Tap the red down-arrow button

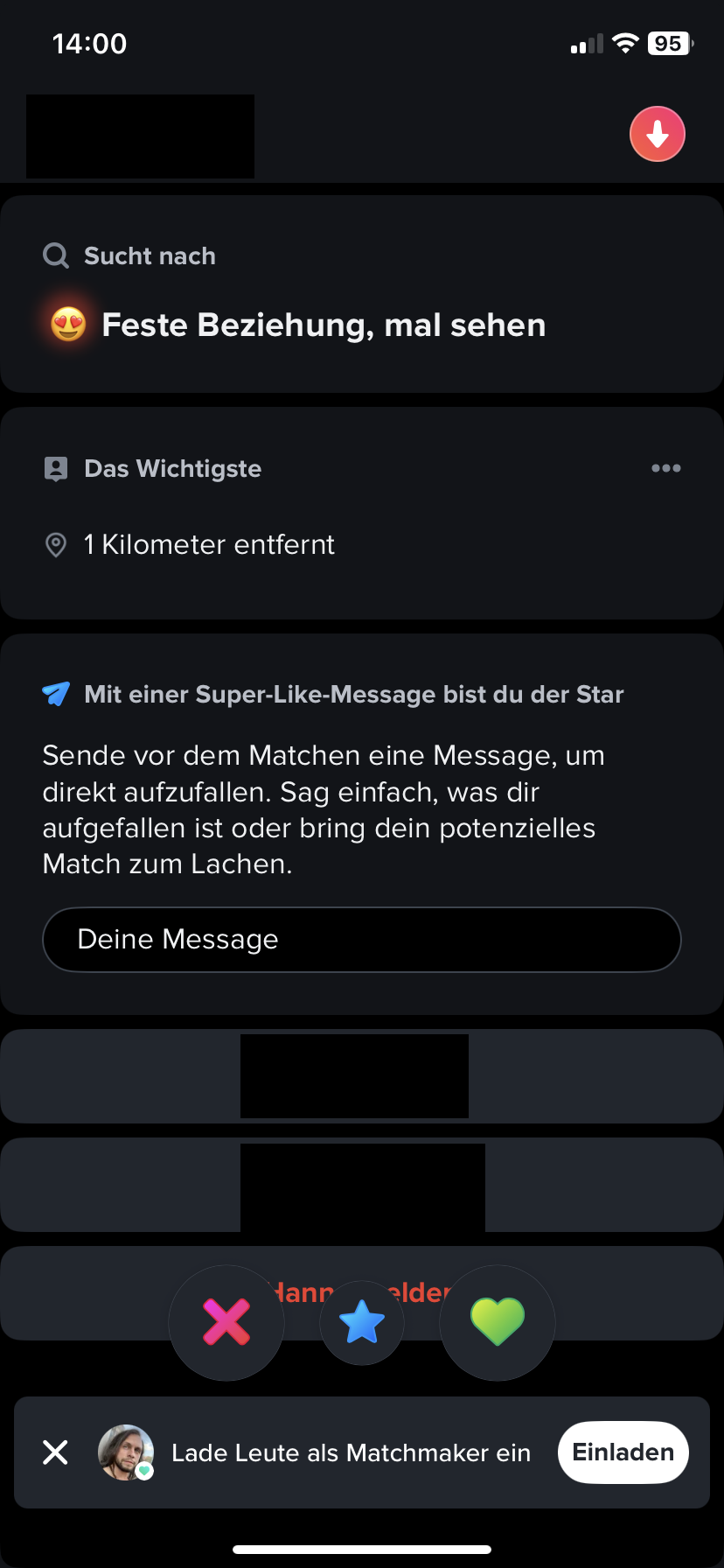point(658,134)
